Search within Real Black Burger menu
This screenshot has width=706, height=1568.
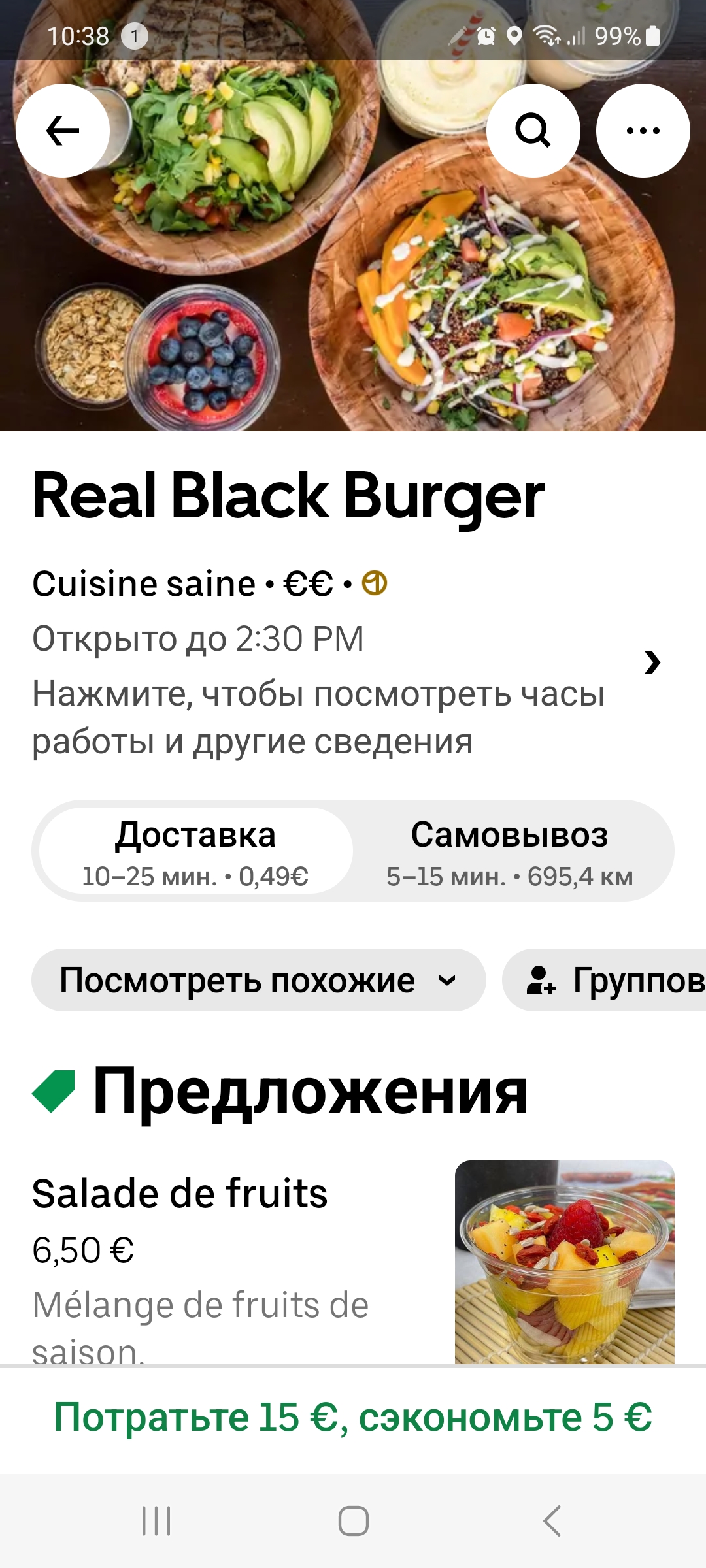pyautogui.click(x=533, y=131)
